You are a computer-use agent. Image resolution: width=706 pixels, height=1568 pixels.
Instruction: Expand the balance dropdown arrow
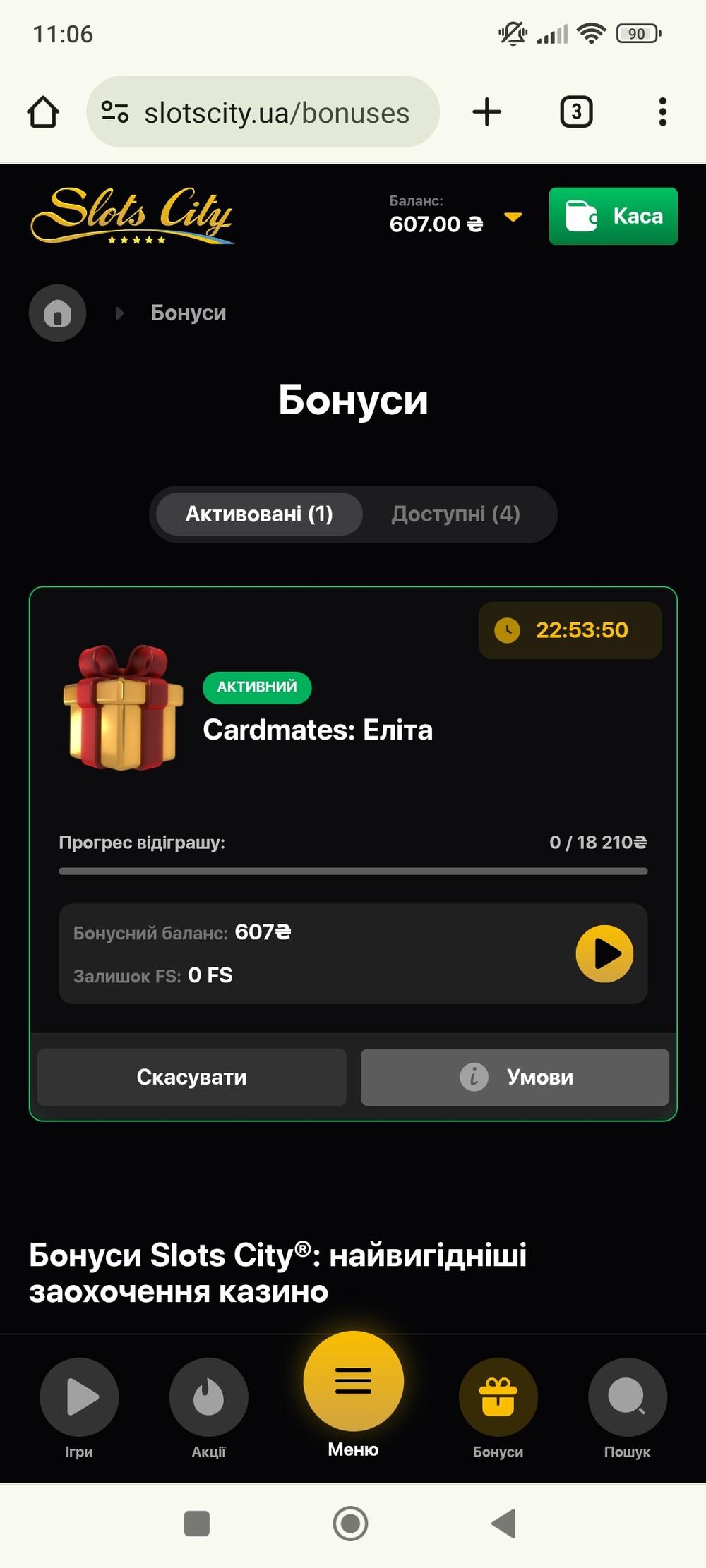[x=513, y=217]
